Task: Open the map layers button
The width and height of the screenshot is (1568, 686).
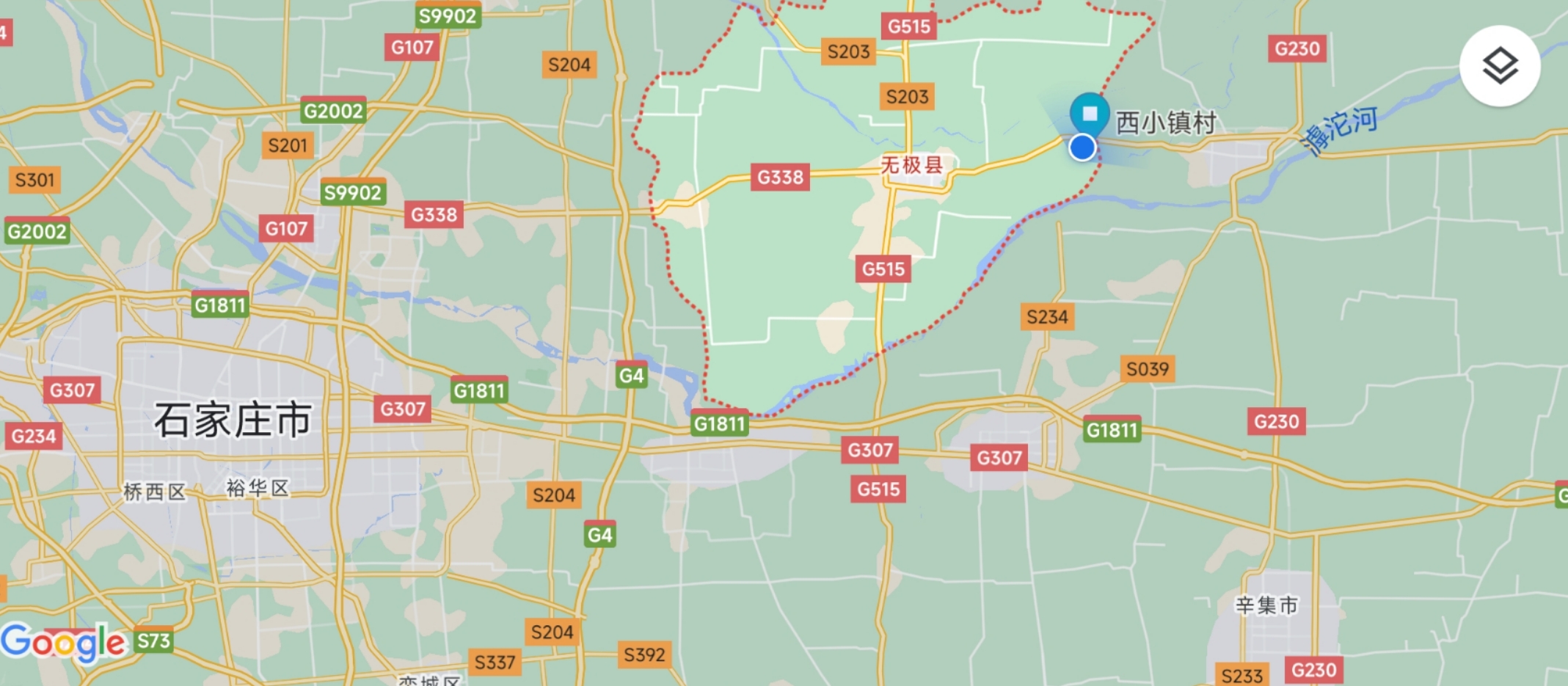Action: click(x=1499, y=67)
